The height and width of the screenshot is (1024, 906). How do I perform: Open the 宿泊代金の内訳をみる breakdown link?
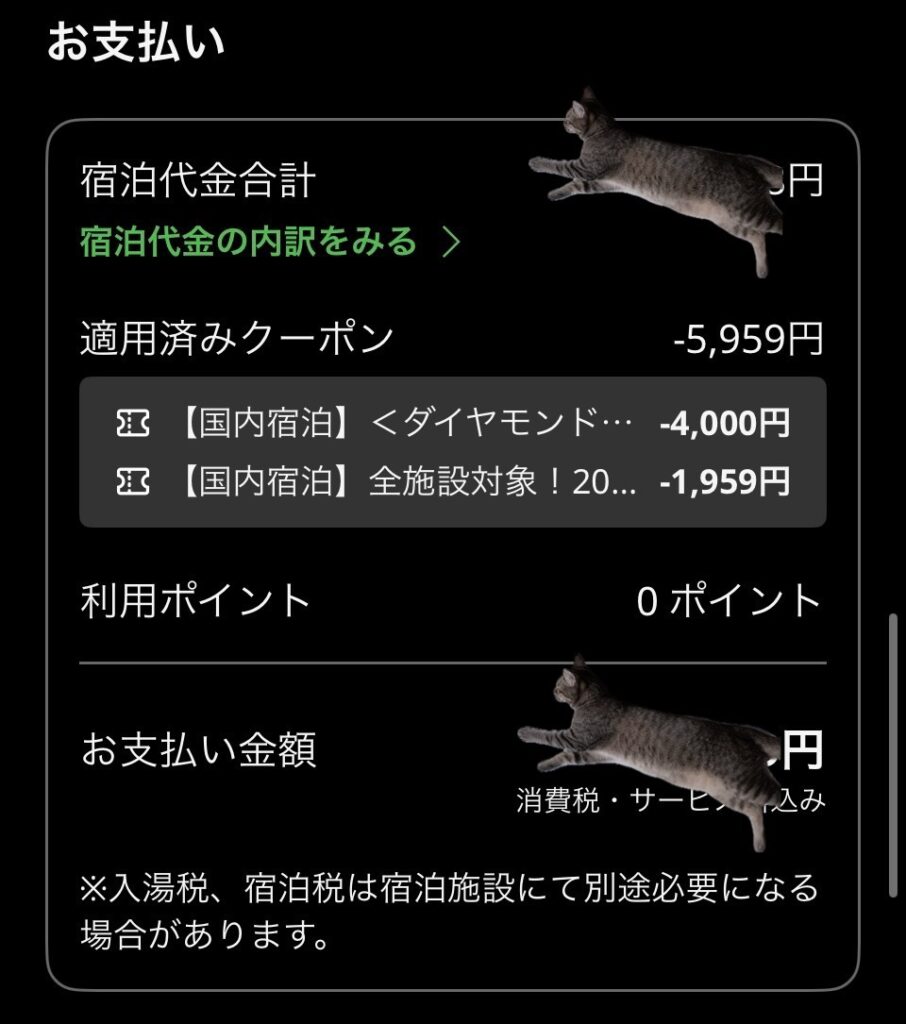(x=268, y=242)
